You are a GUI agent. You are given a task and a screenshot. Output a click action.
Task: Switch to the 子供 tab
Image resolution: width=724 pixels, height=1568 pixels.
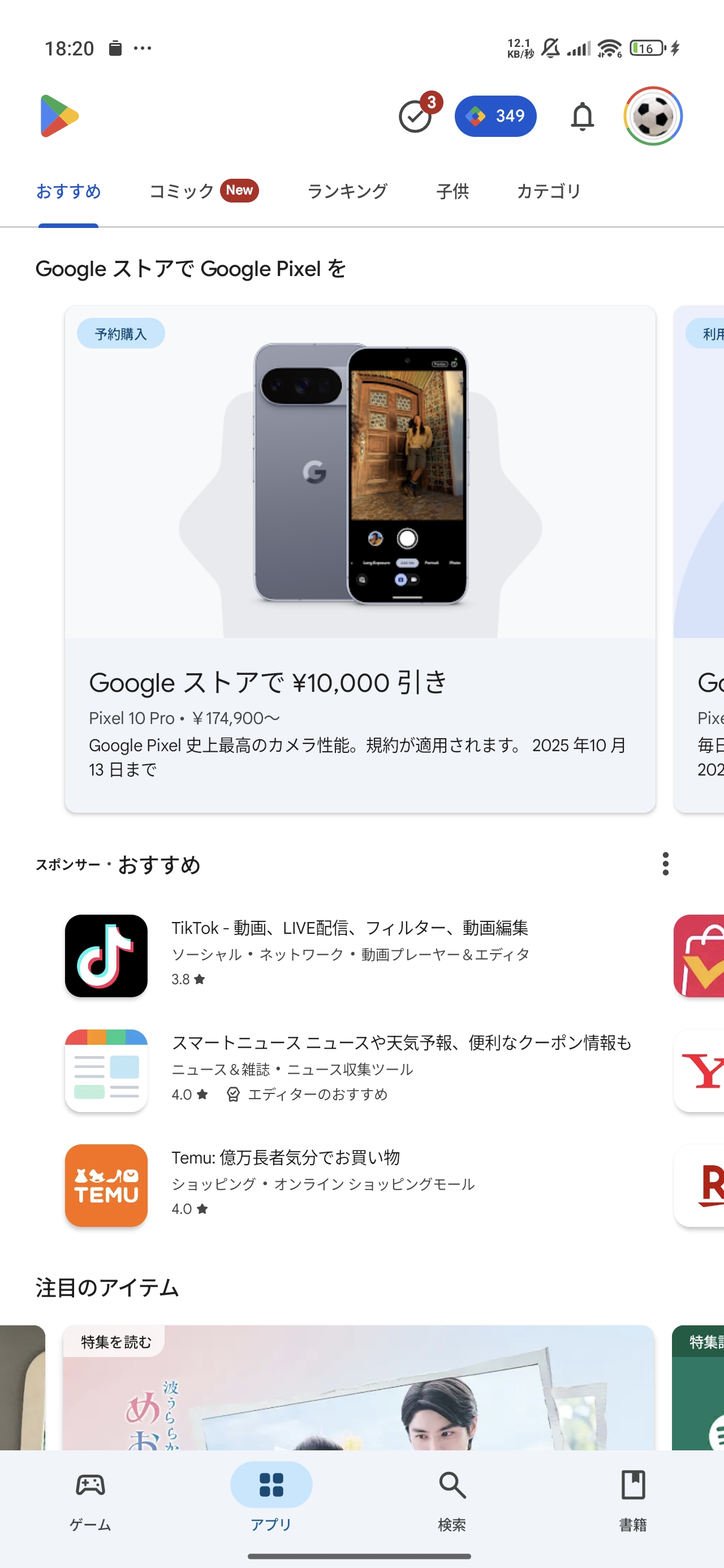(453, 191)
